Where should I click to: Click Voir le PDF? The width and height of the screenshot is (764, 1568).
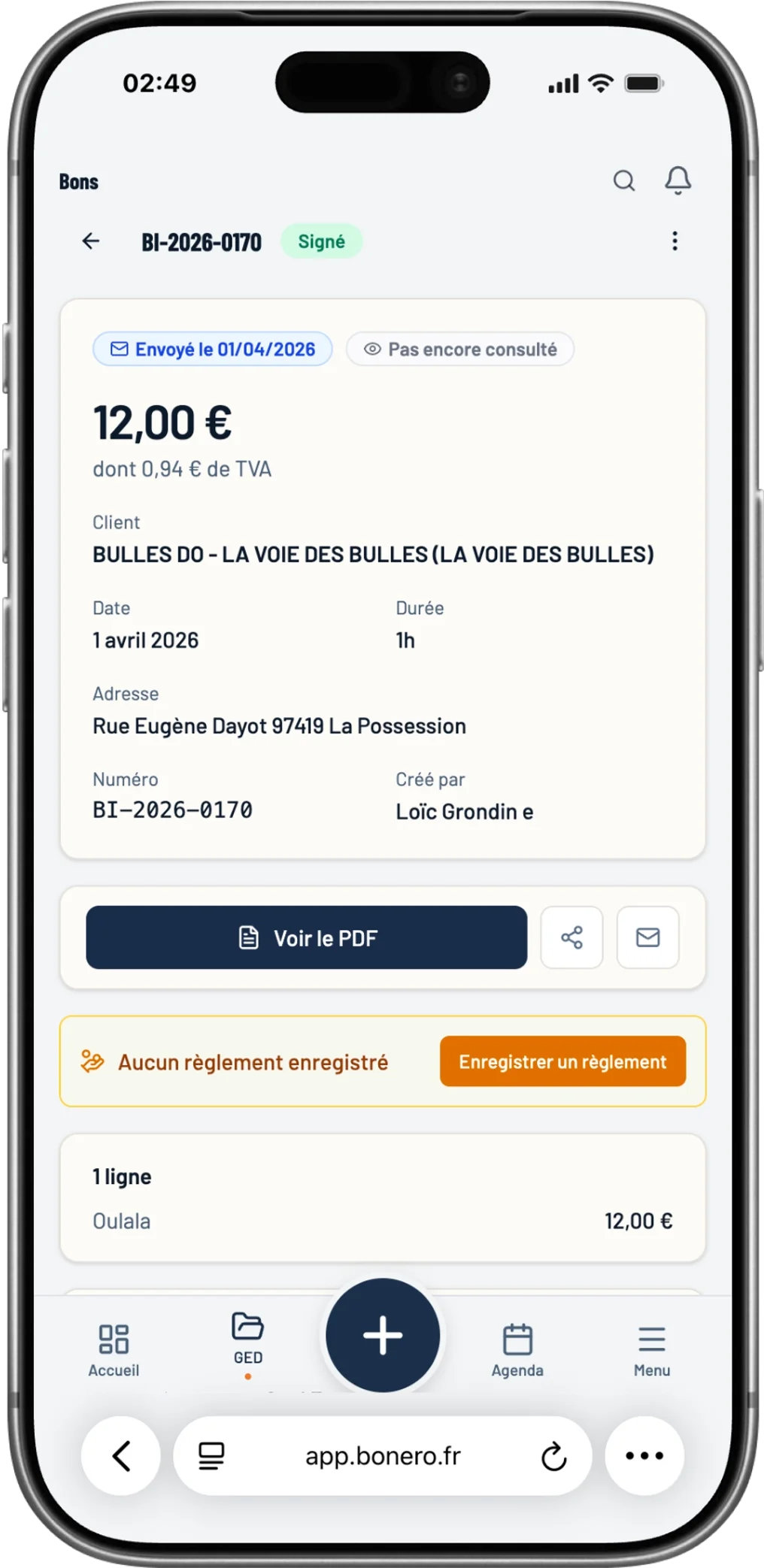[306, 937]
